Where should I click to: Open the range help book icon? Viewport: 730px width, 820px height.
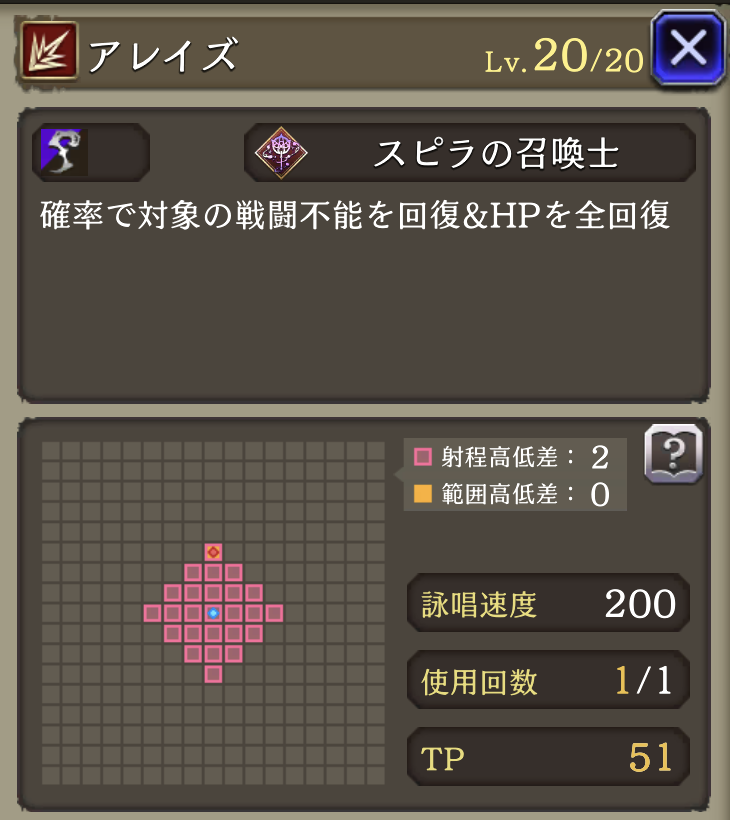pyautogui.click(x=673, y=455)
